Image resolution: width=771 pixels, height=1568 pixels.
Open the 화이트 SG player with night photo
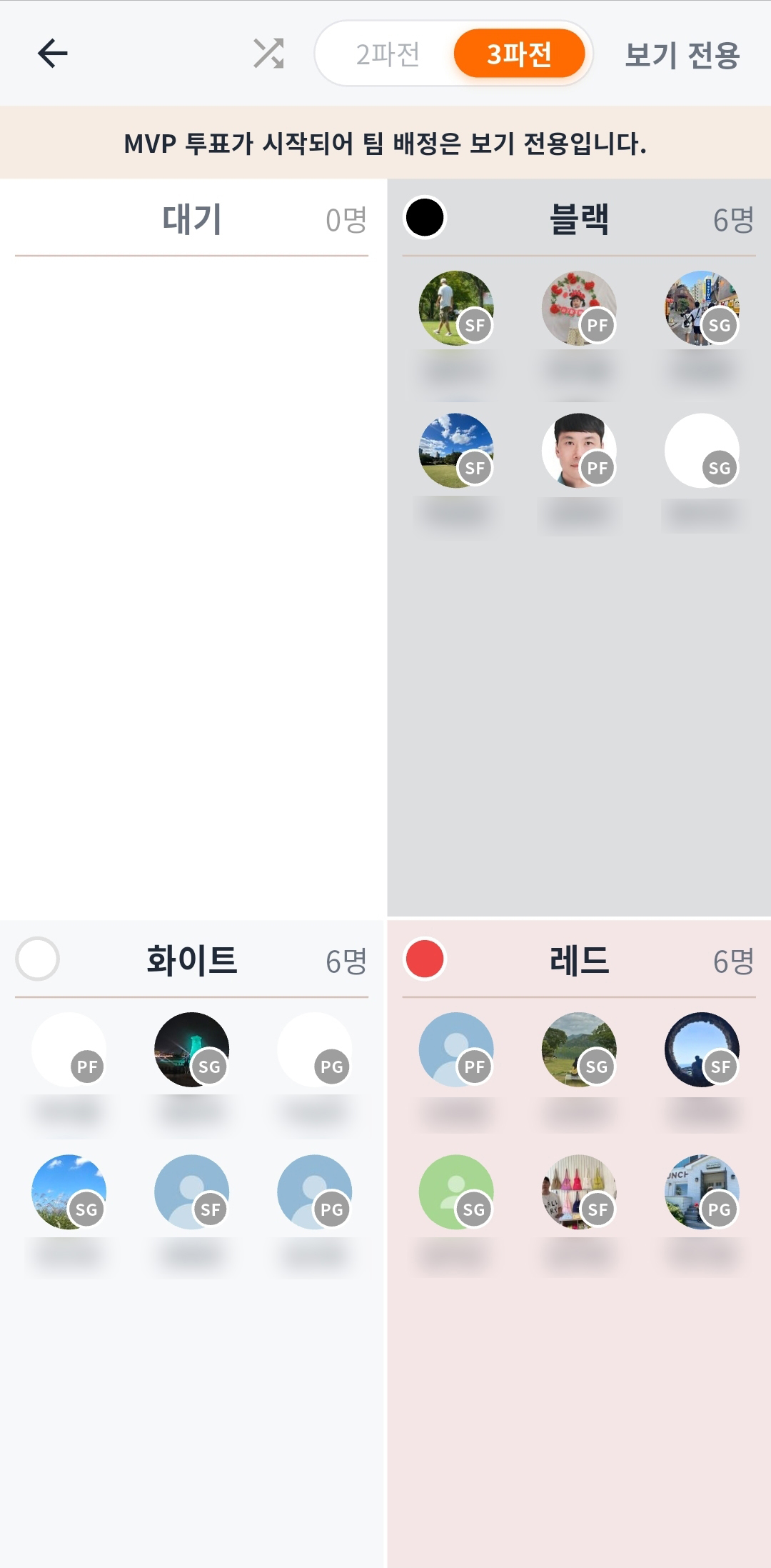coord(192,1049)
